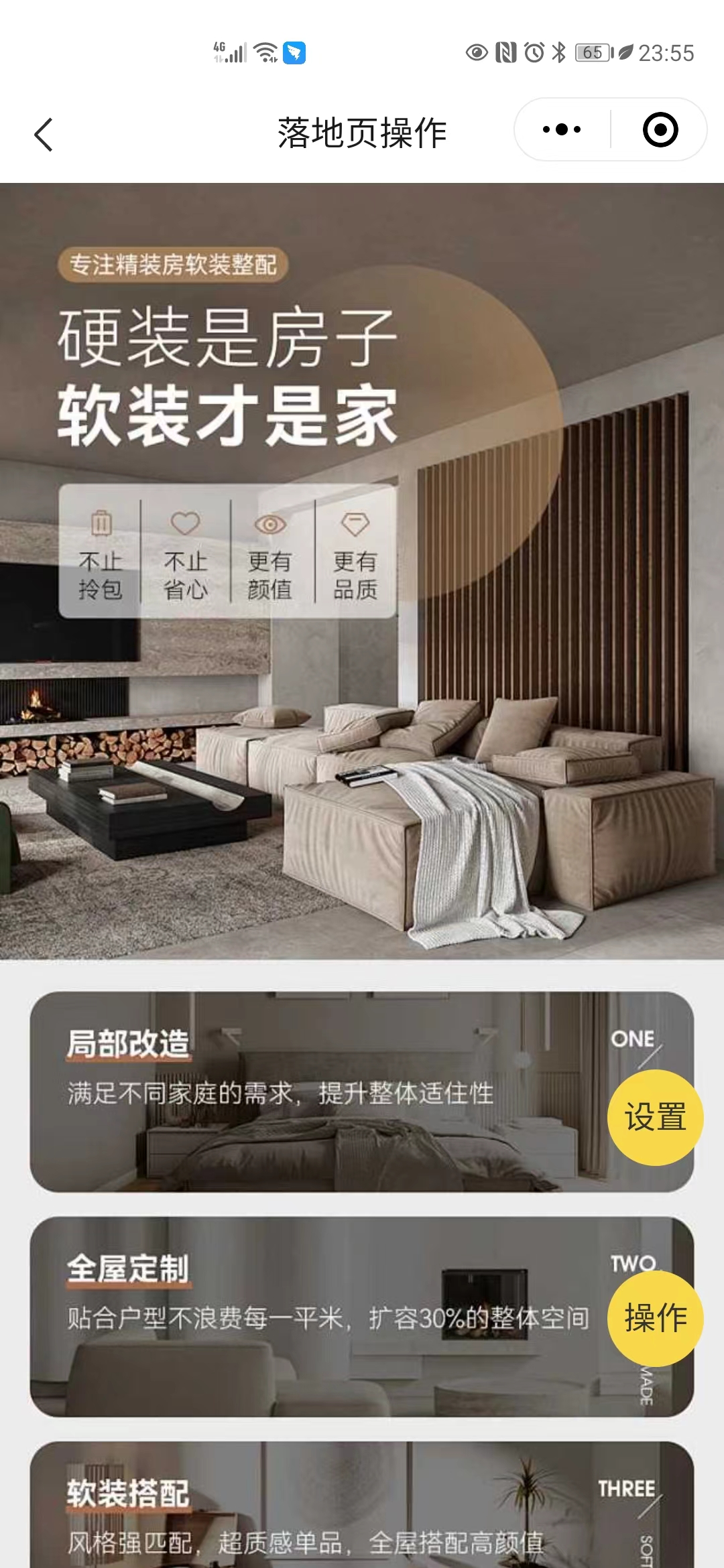This screenshot has height=1568, width=724.
Task: Close the mini program via circle icon
Action: (x=660, y=129)
